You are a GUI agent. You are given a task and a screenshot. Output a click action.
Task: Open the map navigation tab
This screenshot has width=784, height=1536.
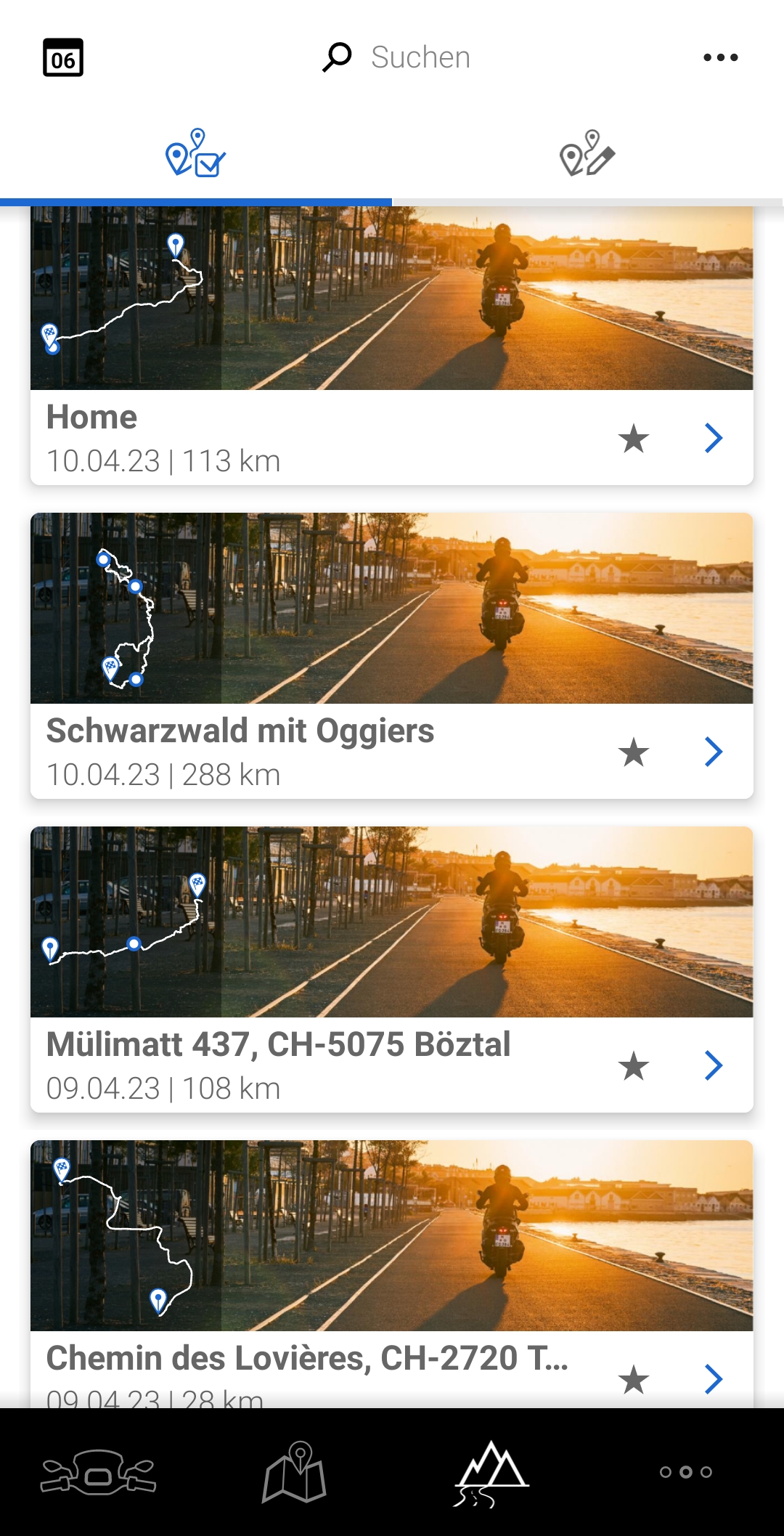coord(294,1473)
